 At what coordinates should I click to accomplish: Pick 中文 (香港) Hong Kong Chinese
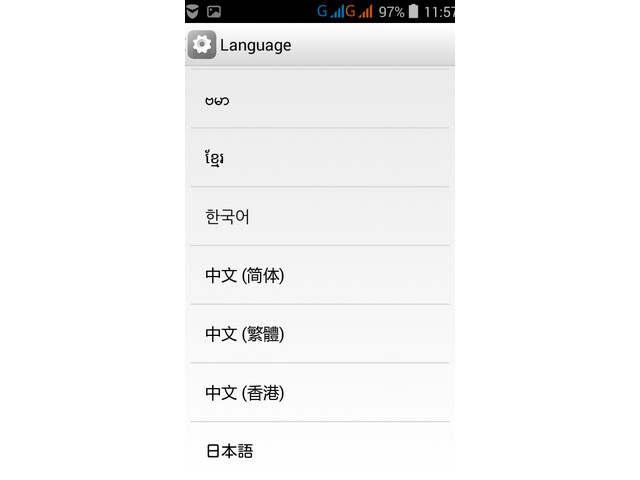[x=320, y=392]
